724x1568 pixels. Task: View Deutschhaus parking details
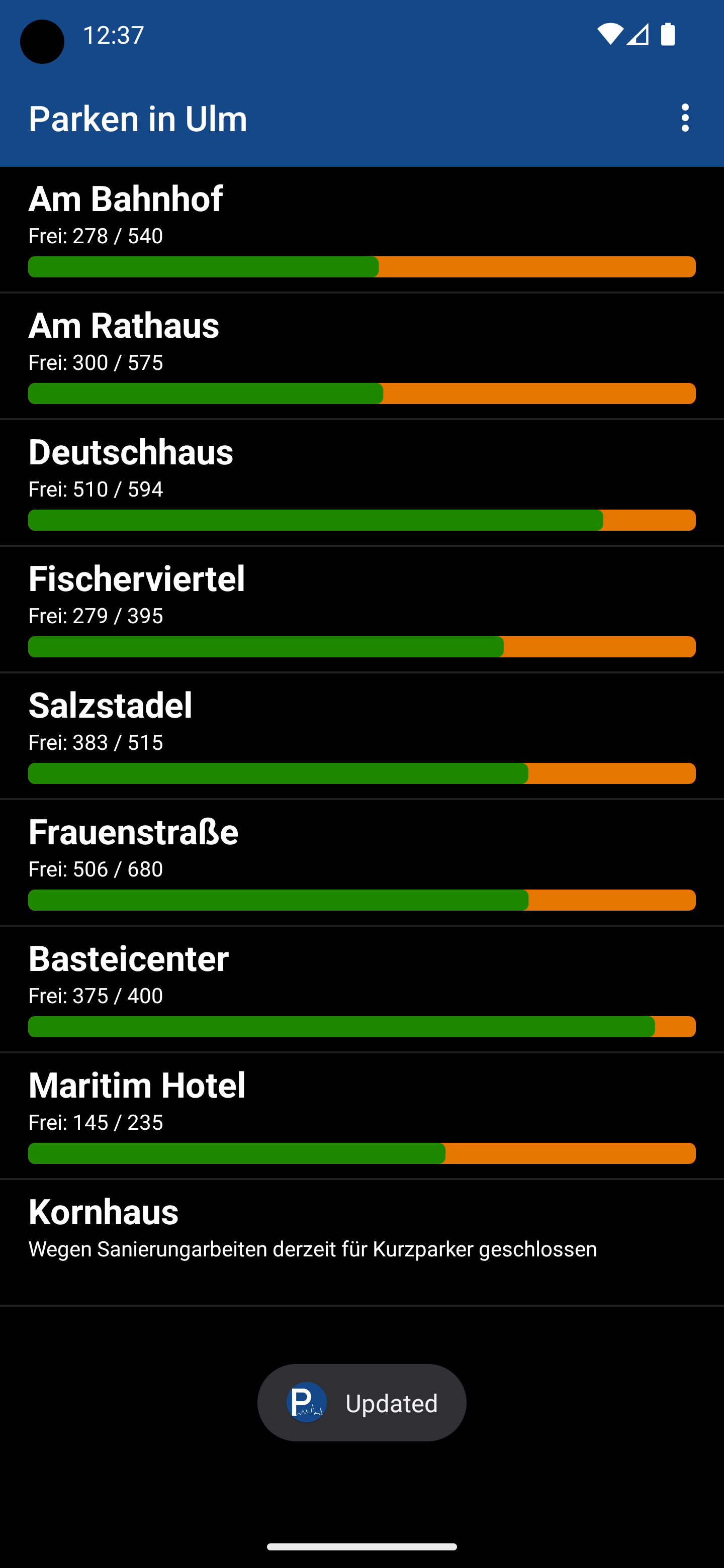pyautogui.click(x=361, y=482)
